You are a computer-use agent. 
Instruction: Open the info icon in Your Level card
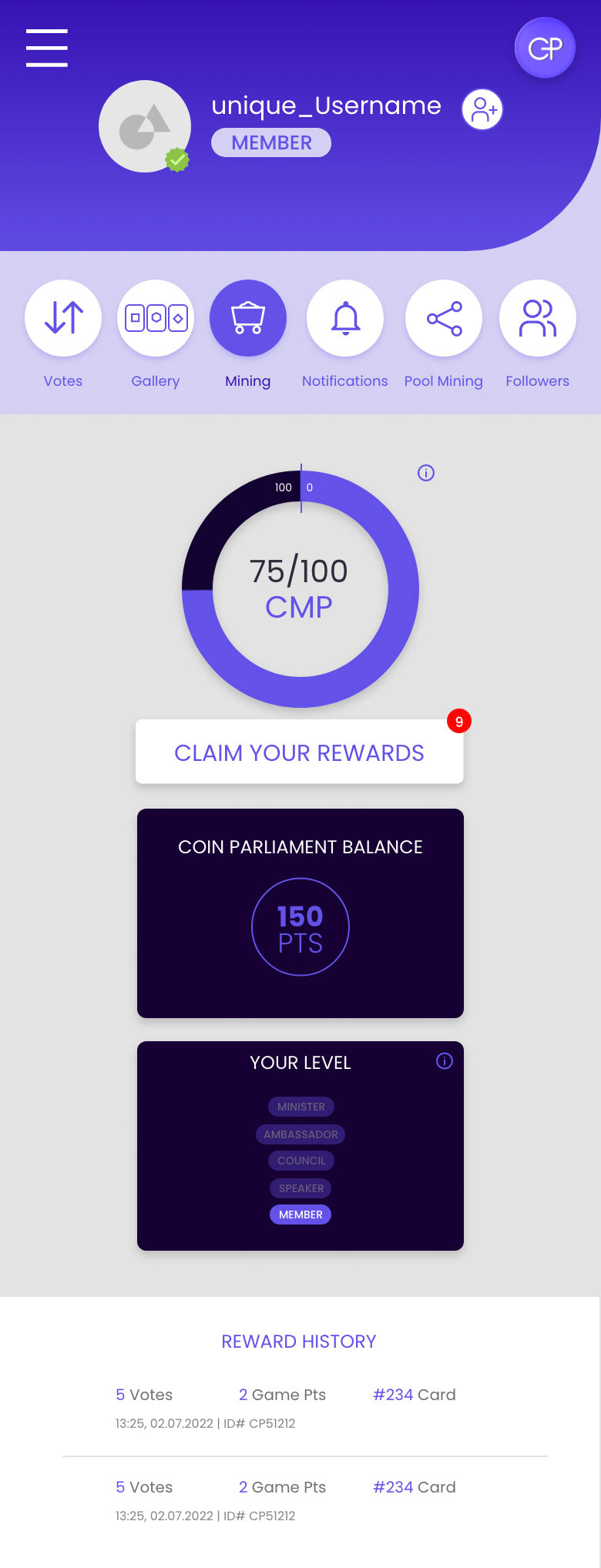[x=445, y=1060]
